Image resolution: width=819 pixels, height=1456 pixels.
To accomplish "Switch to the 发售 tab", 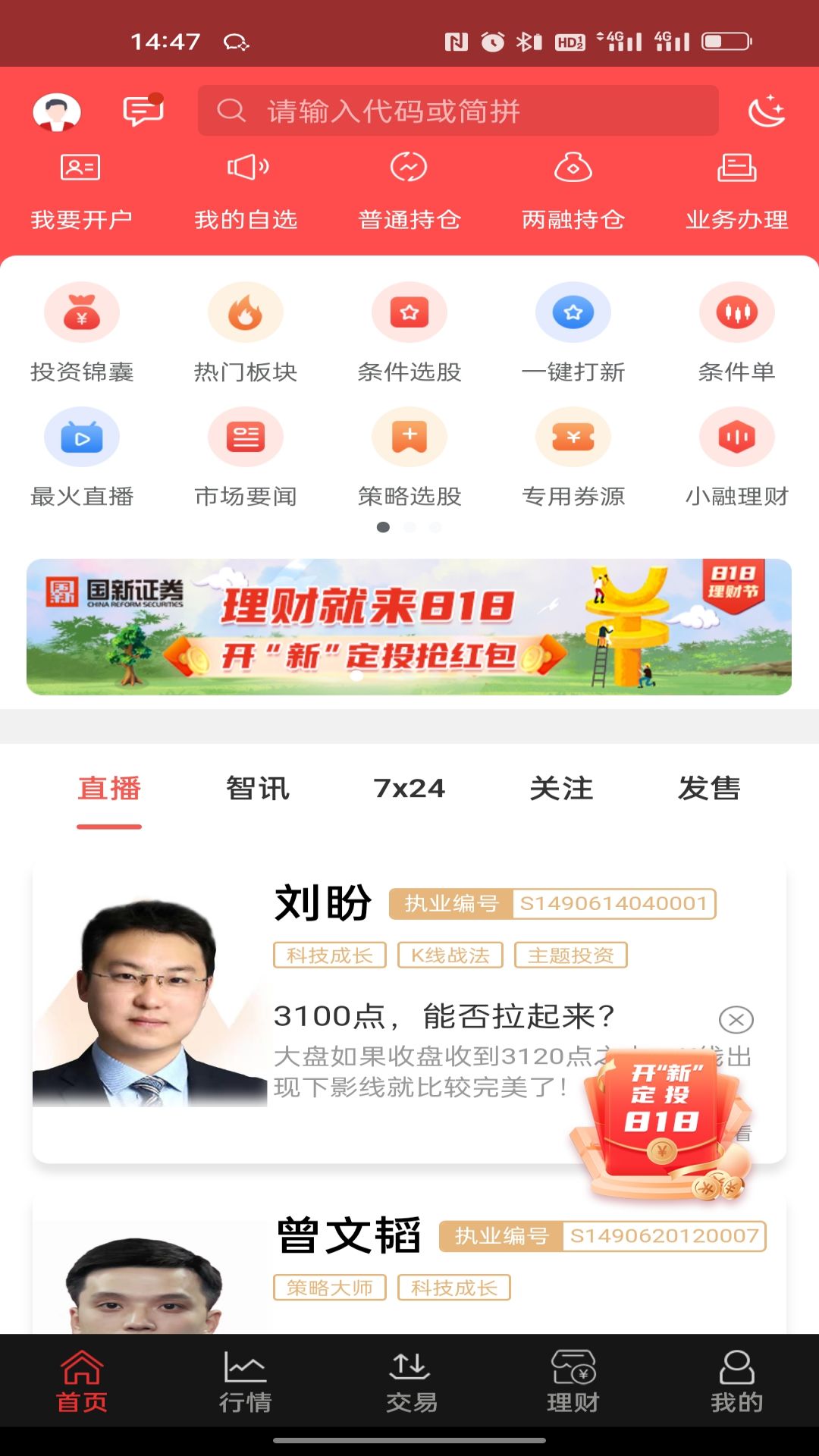I will tap(709, 789).
